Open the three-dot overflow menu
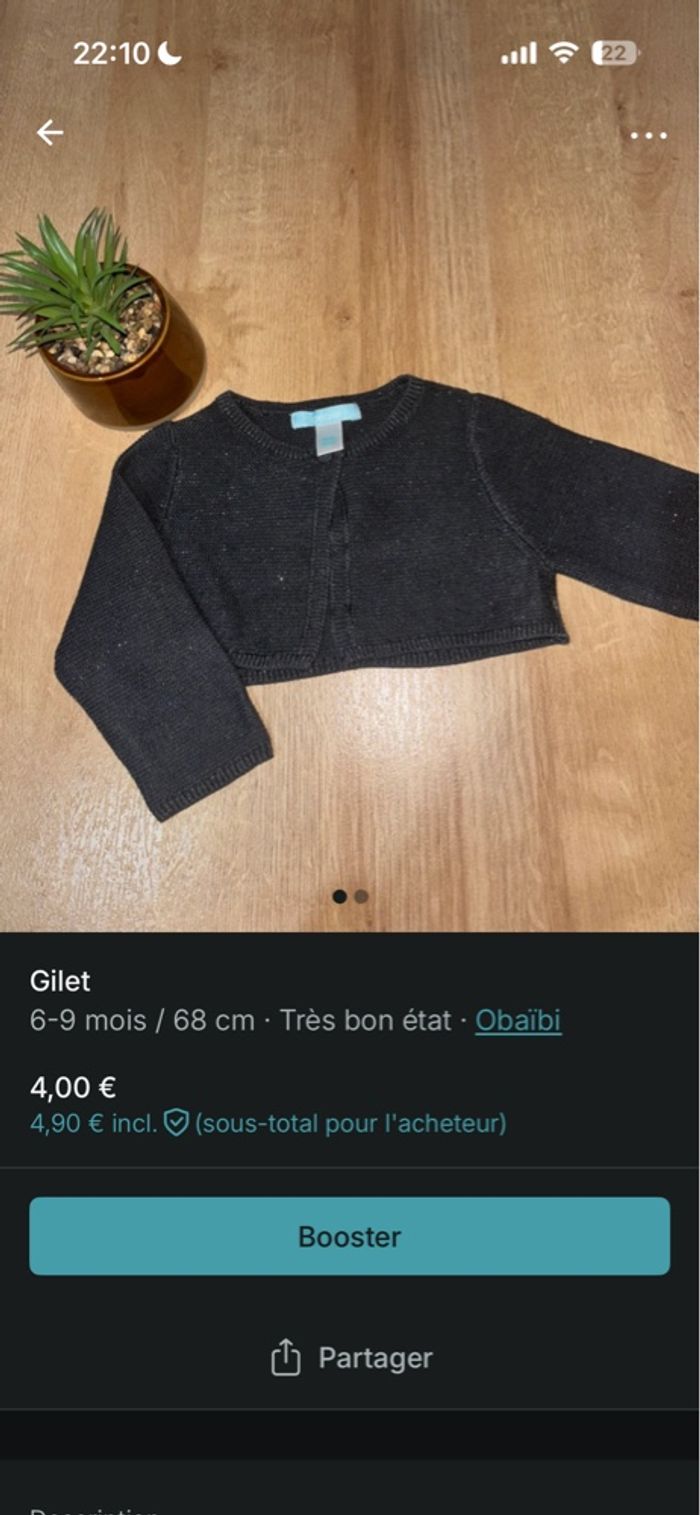This screenshot has height=1515, width=700. 648,136
